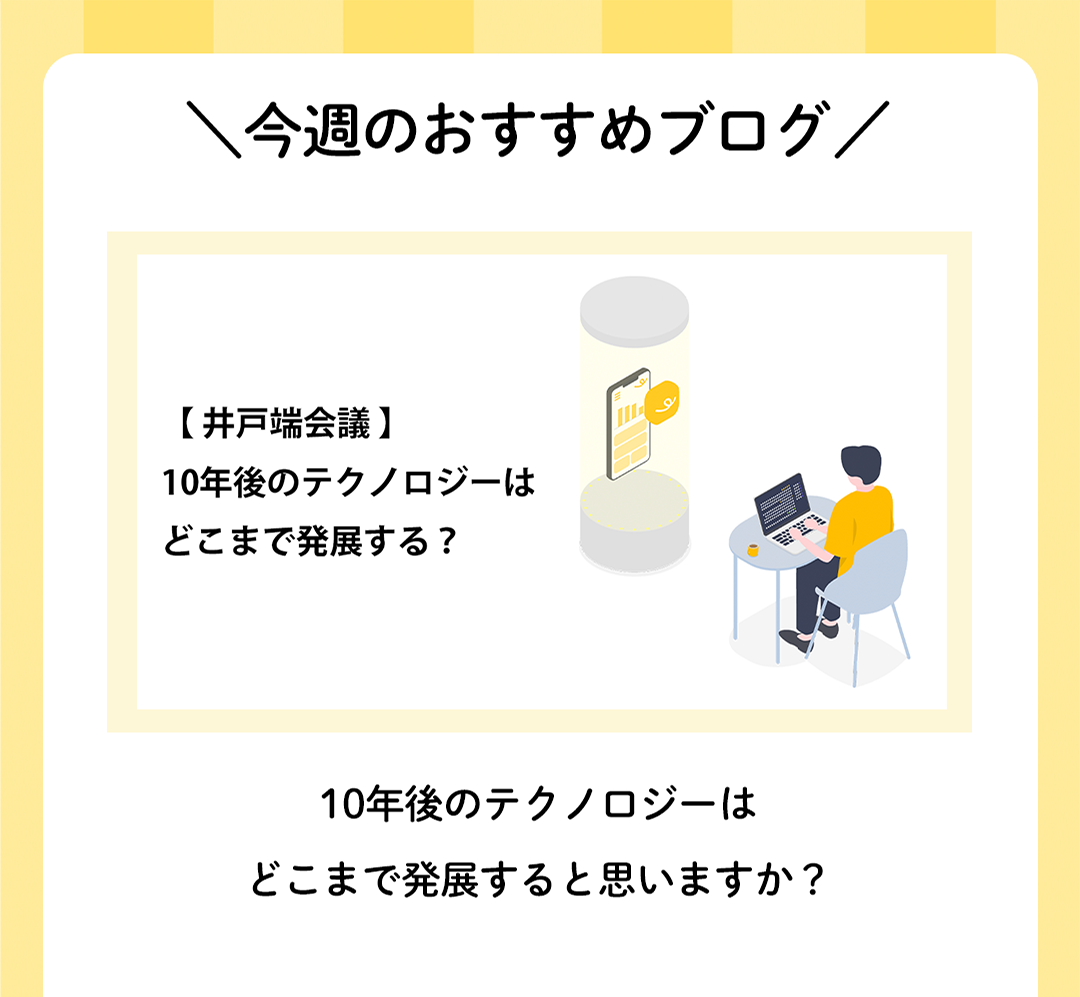Open the 井戸端会議 blog article card
The height and width of the screenshot is (997, 1080).
540,482
